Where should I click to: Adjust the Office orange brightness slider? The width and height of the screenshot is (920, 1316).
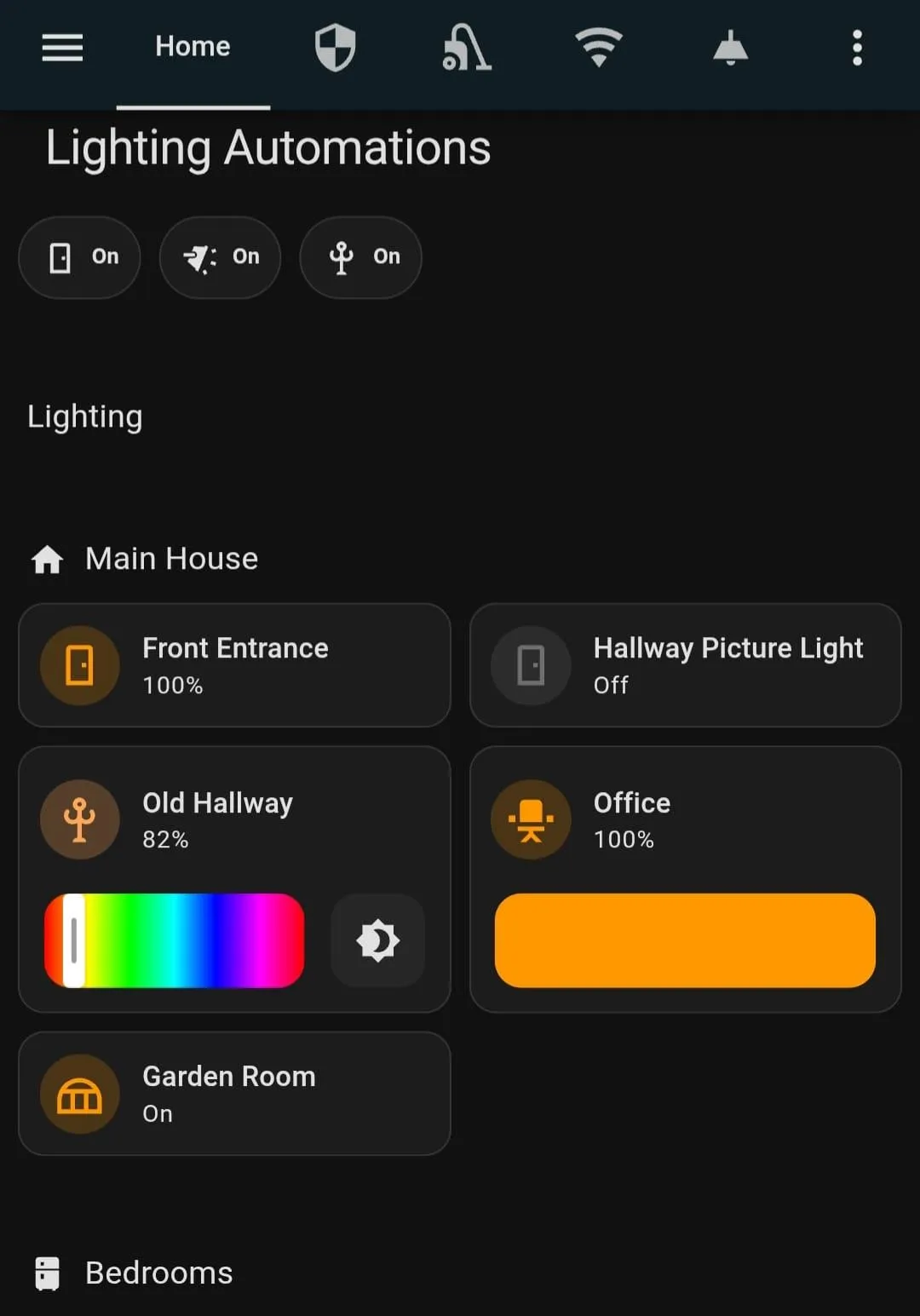(x=685, y=940)
